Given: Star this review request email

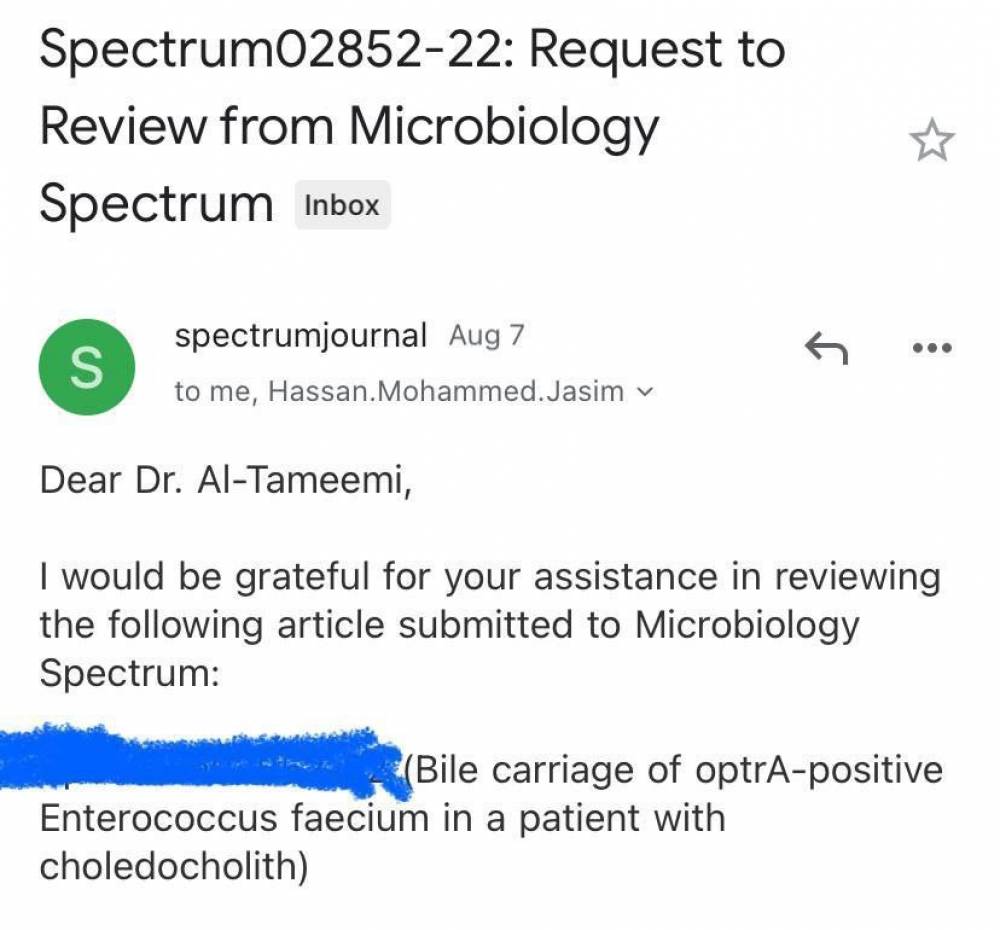Looking at the screenshot, I should tap(932, 143).
